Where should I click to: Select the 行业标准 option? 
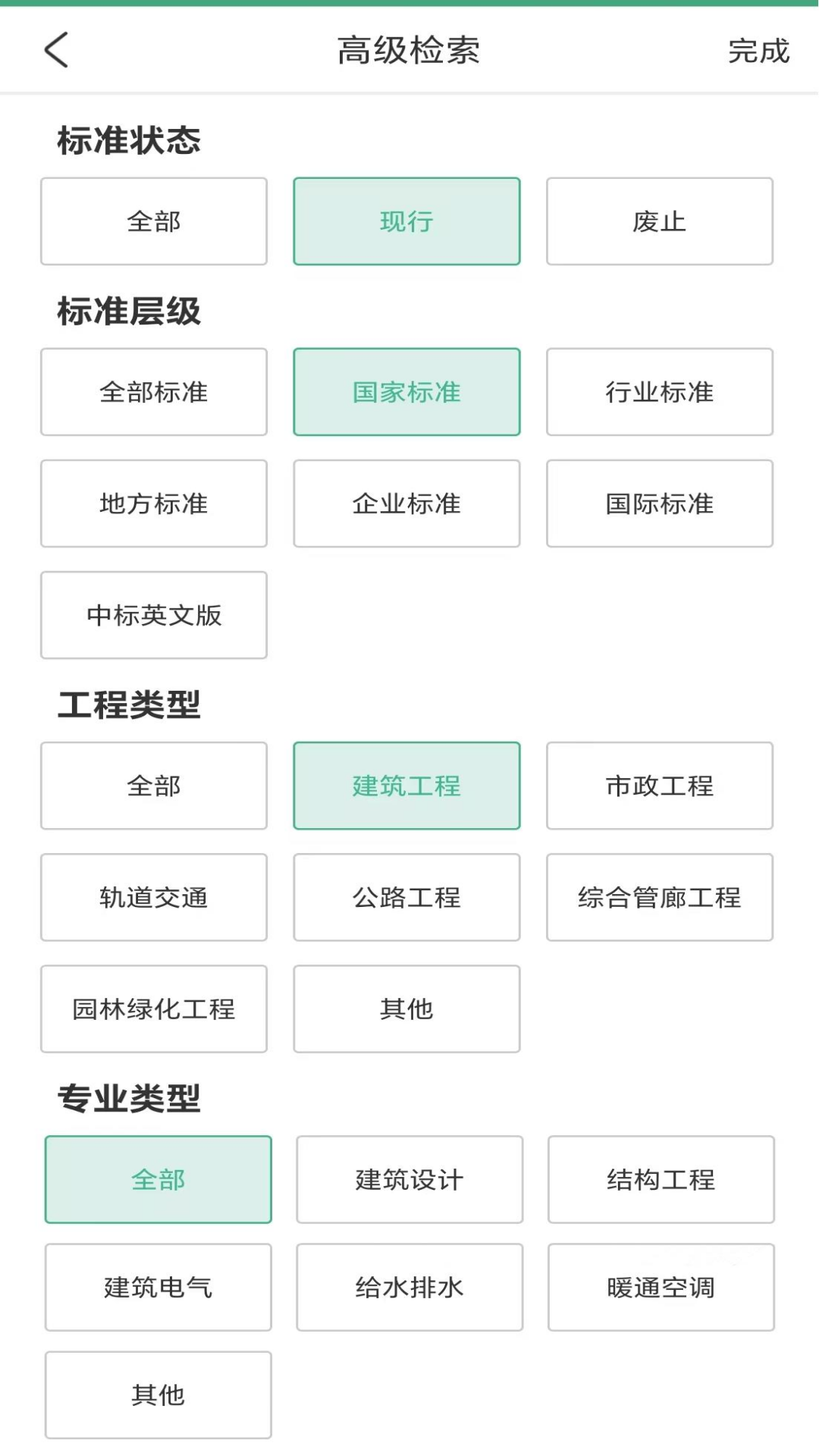pos(659,392)
